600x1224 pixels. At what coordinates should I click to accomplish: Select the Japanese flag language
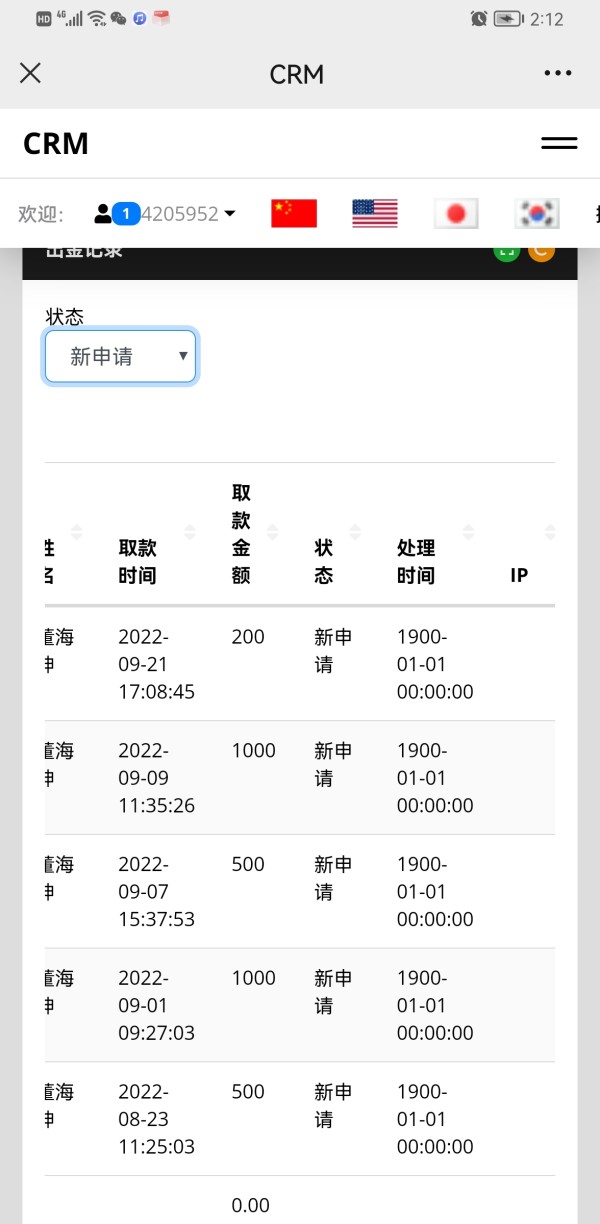[456, 213]
